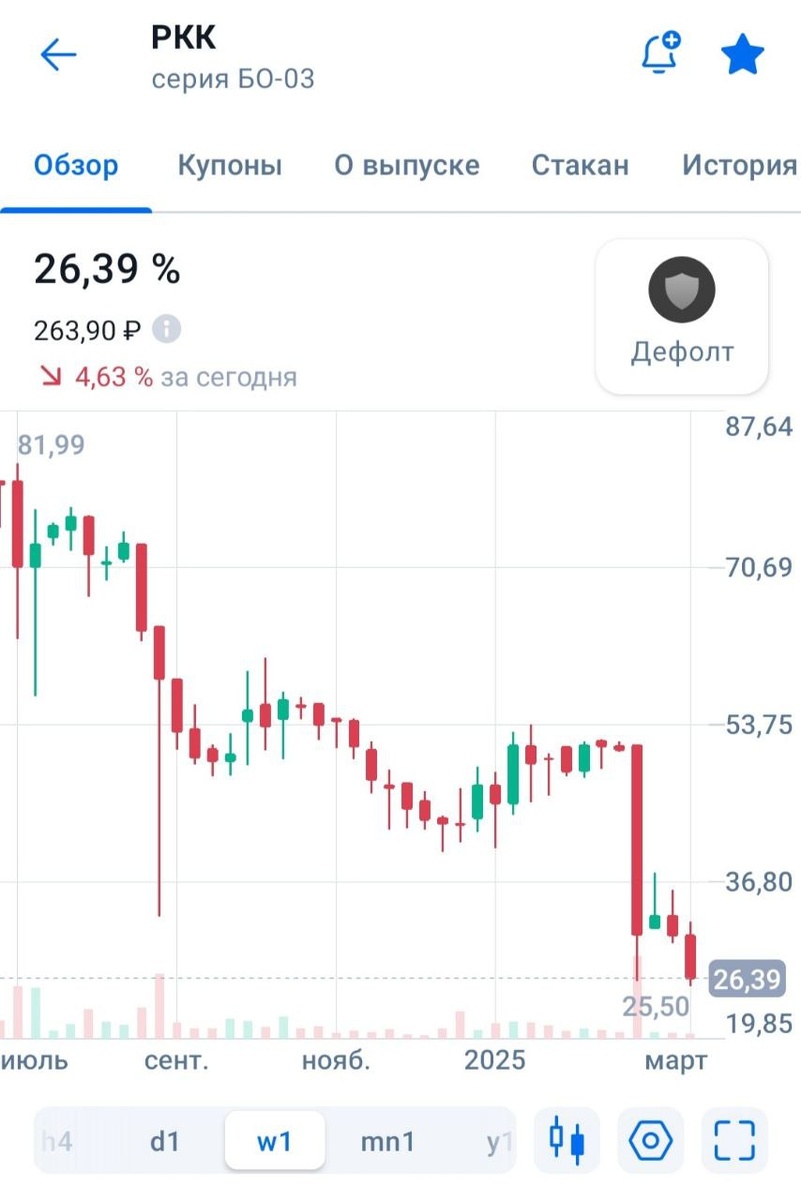Open the О выпуске section
Viewport: 801px width, 1200px height.
point(406,165)
